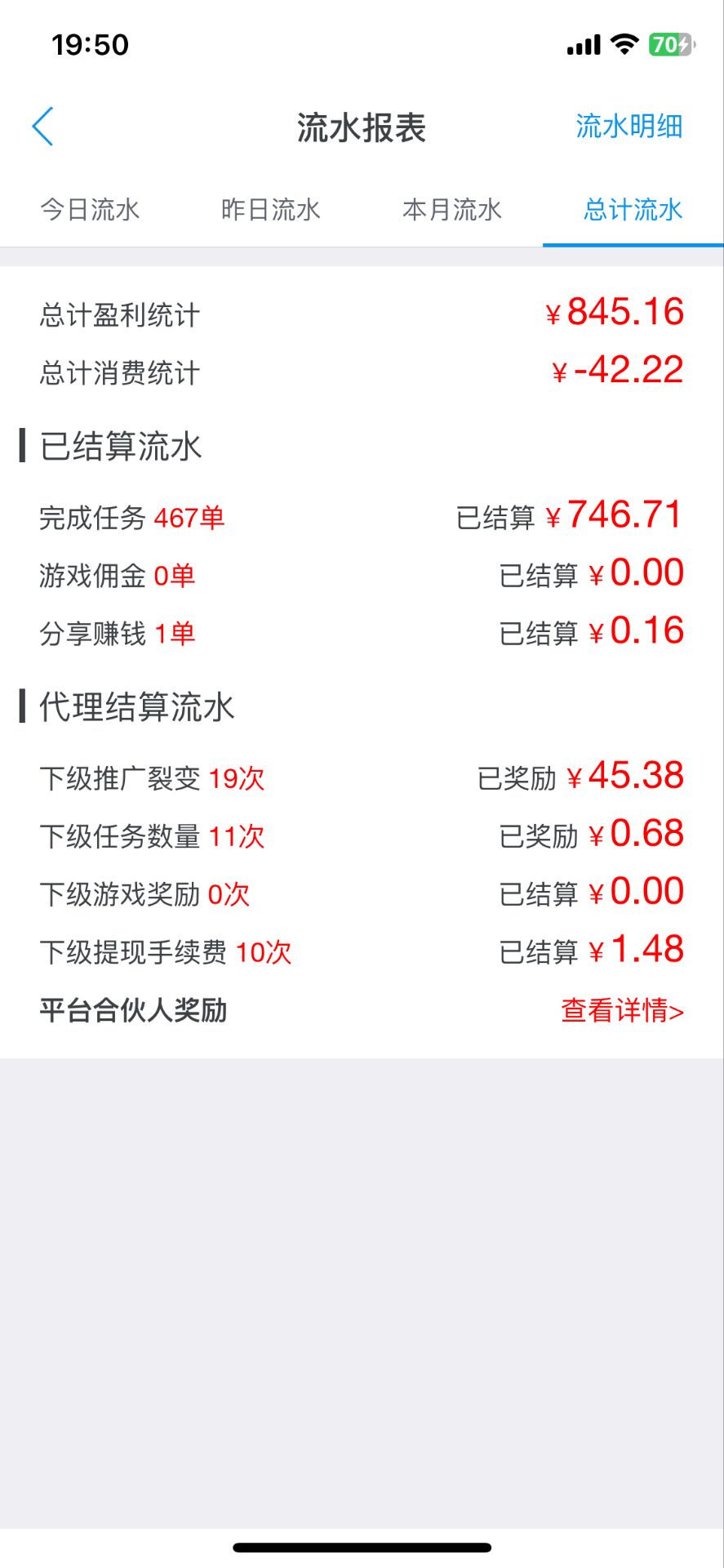Select the 总计流水 tab

[x=633, y=210]
